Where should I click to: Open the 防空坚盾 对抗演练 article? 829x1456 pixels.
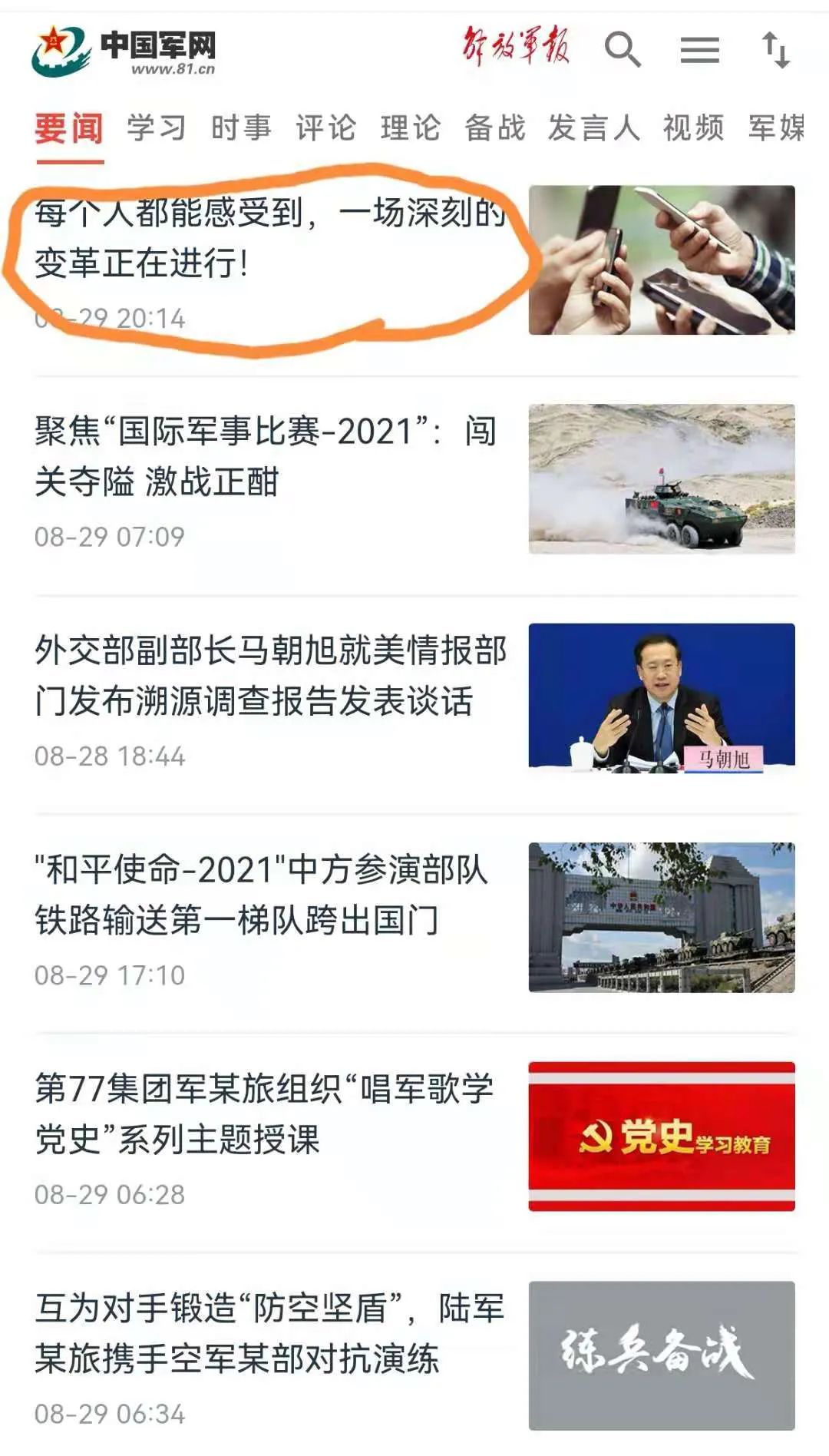[269, 1333]
